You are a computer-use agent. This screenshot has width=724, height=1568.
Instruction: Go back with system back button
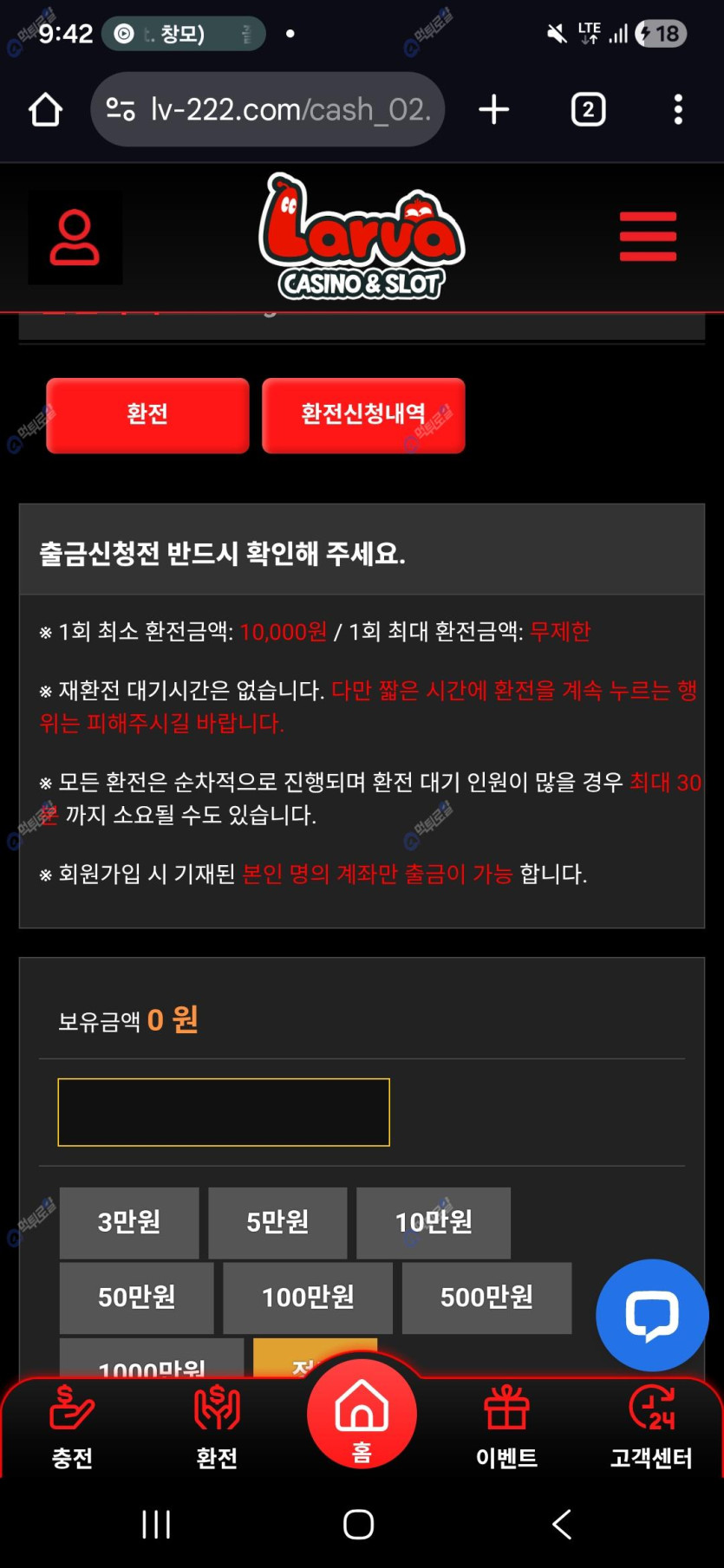pyautogui.click(x=562, y=1523)
